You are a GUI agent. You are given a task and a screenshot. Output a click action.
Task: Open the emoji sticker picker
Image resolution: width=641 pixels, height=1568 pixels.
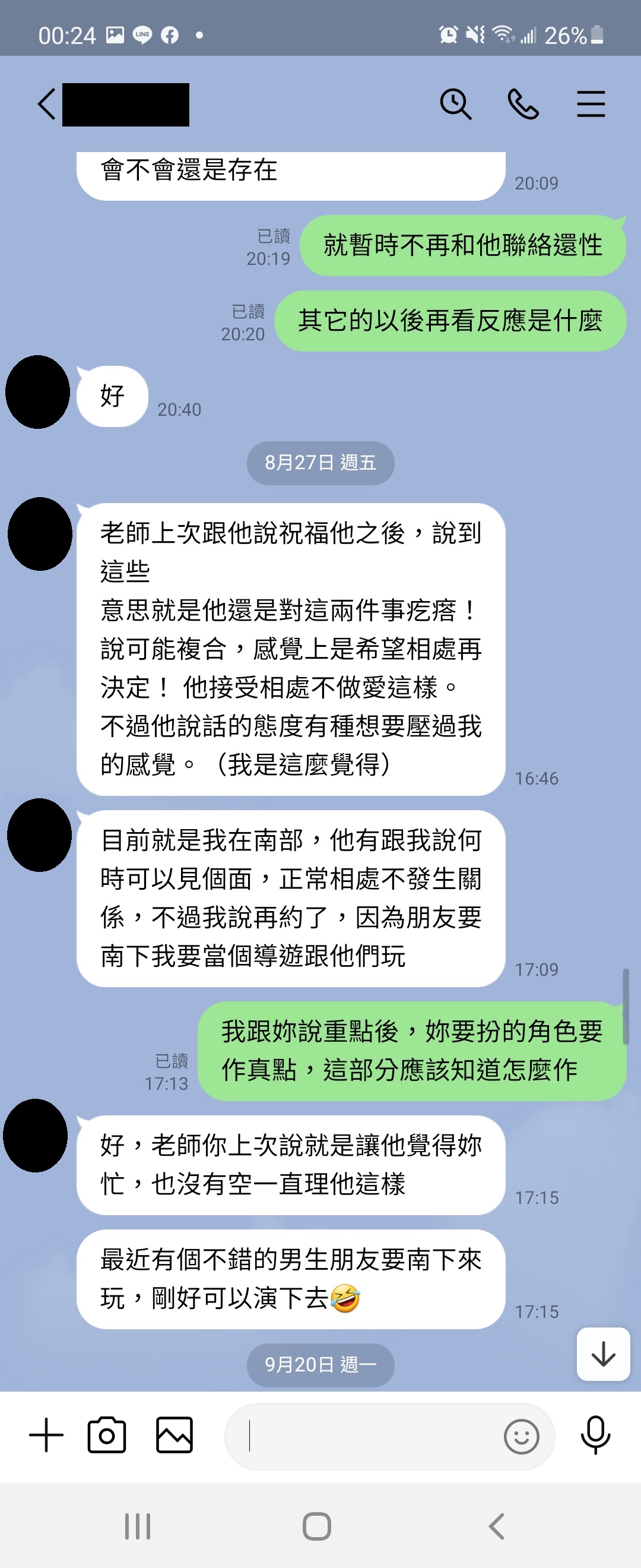(521, 1437)
